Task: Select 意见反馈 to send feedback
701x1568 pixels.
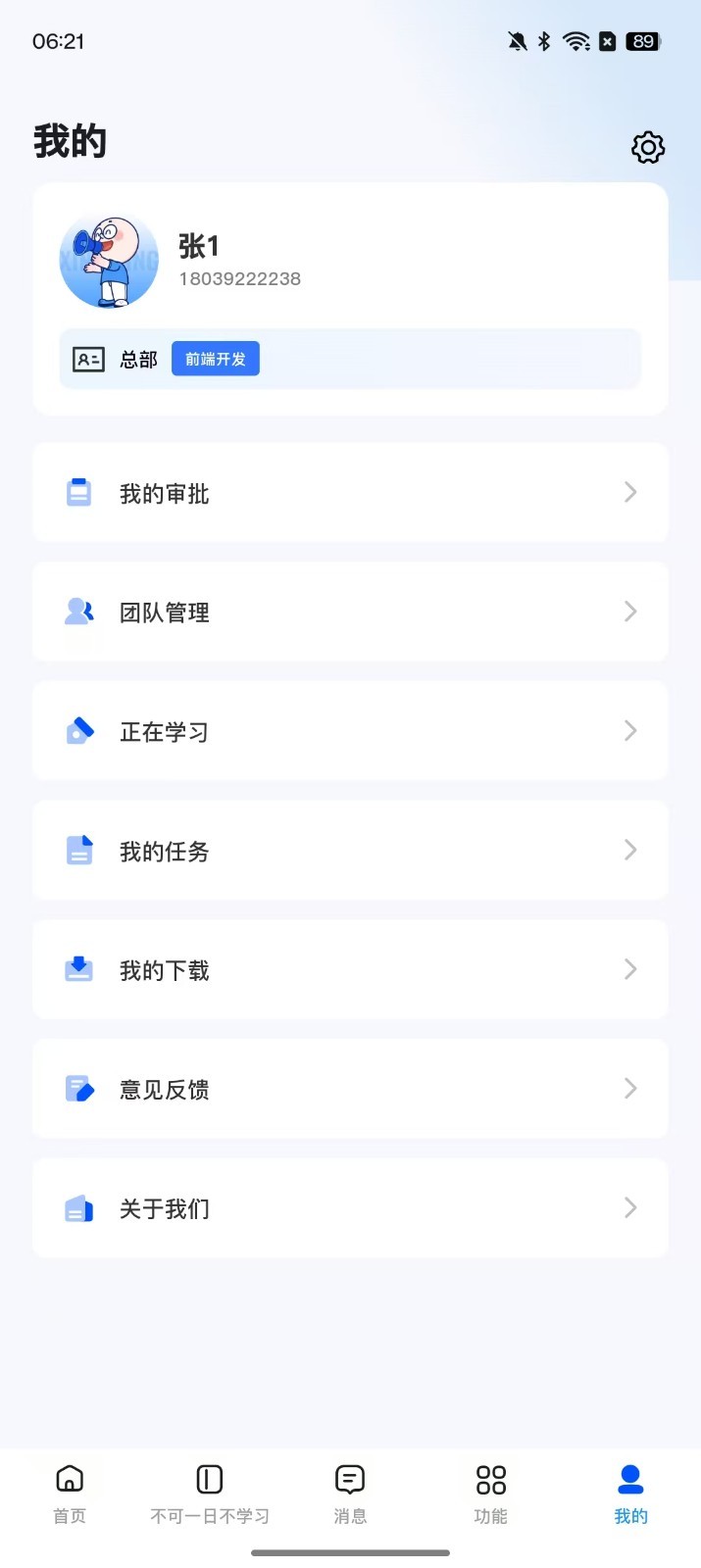Action: pyautogui.click(x=350, y=1090)
